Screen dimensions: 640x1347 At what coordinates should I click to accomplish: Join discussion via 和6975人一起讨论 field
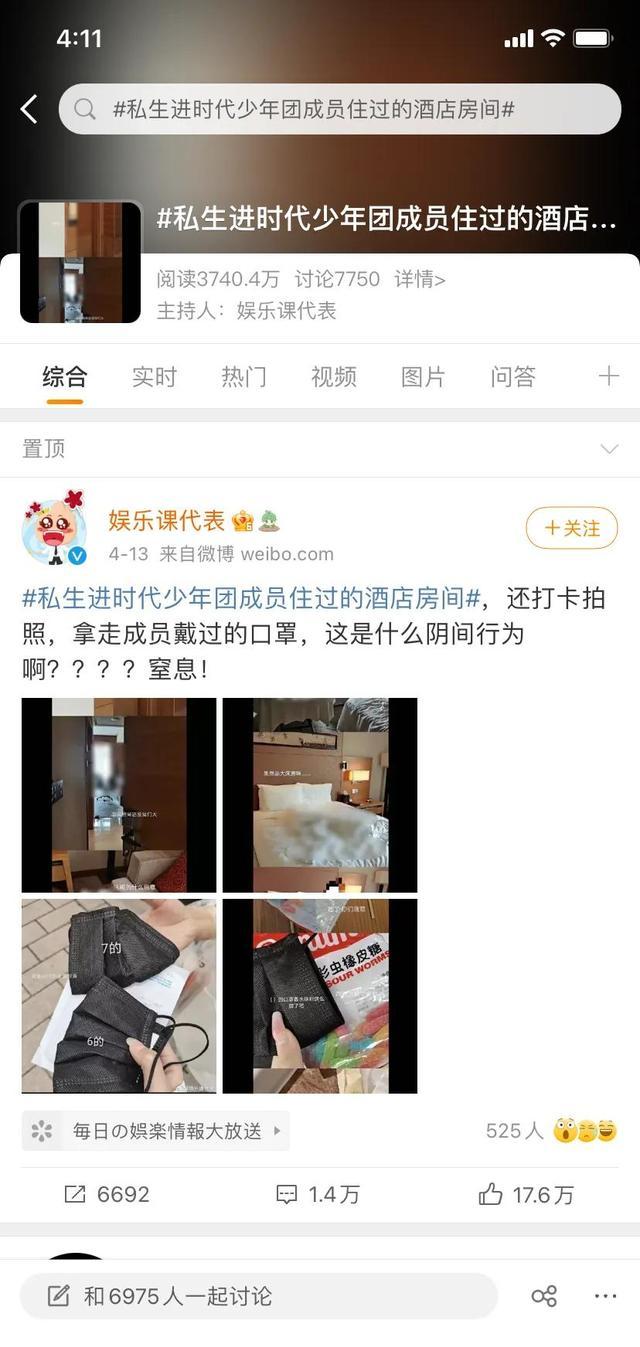pyautogui.click(x=258, y=1296)
